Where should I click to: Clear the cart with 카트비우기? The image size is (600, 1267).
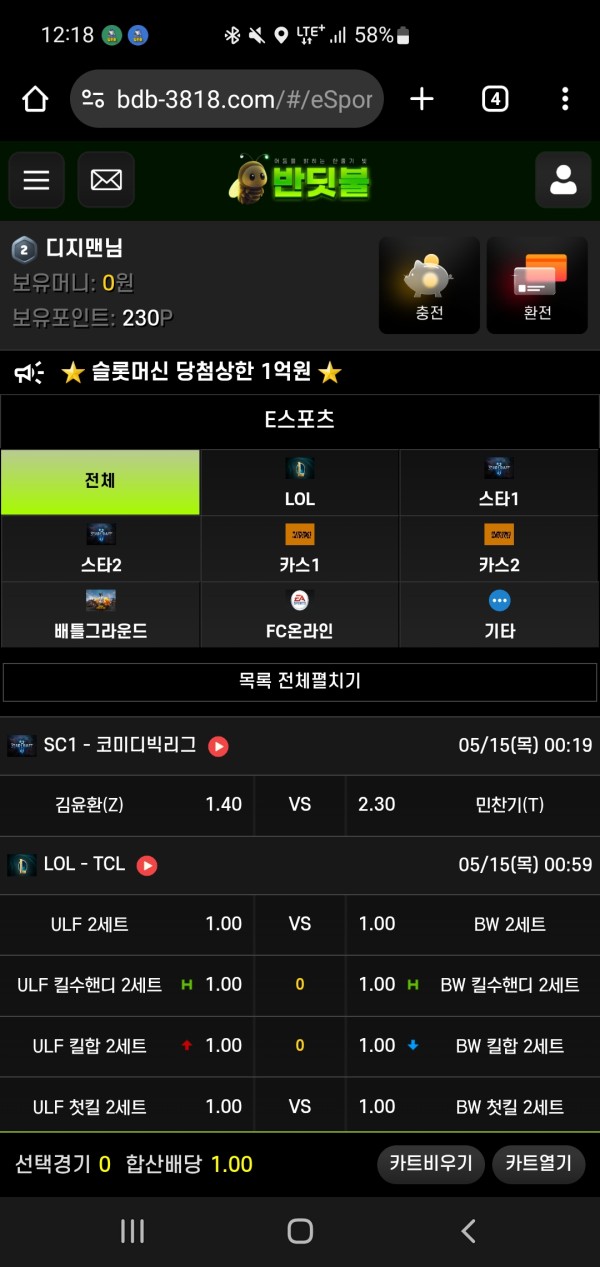click(431, 1163)
